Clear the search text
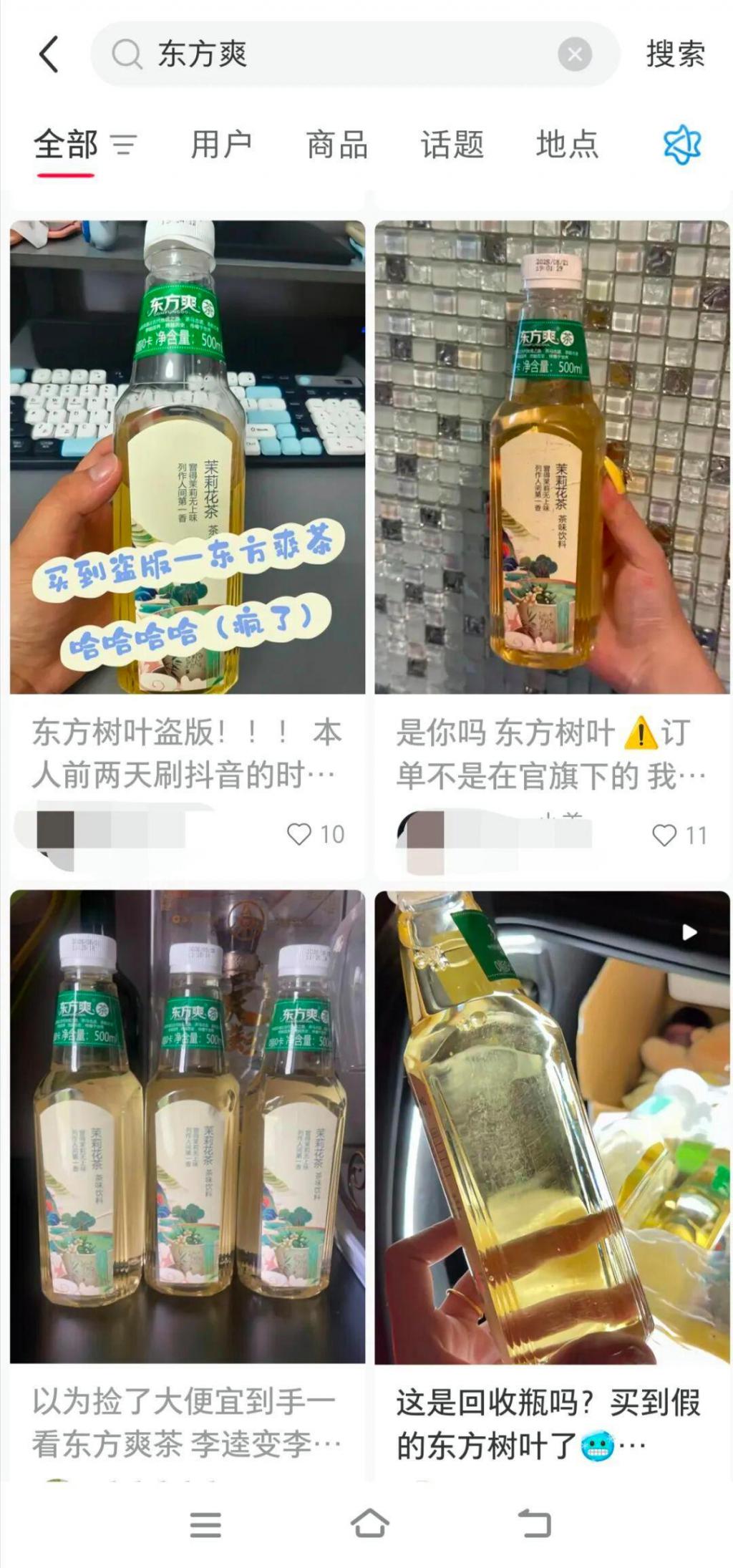Viewport: 733px width, 1568px height. tap(574, 54)
